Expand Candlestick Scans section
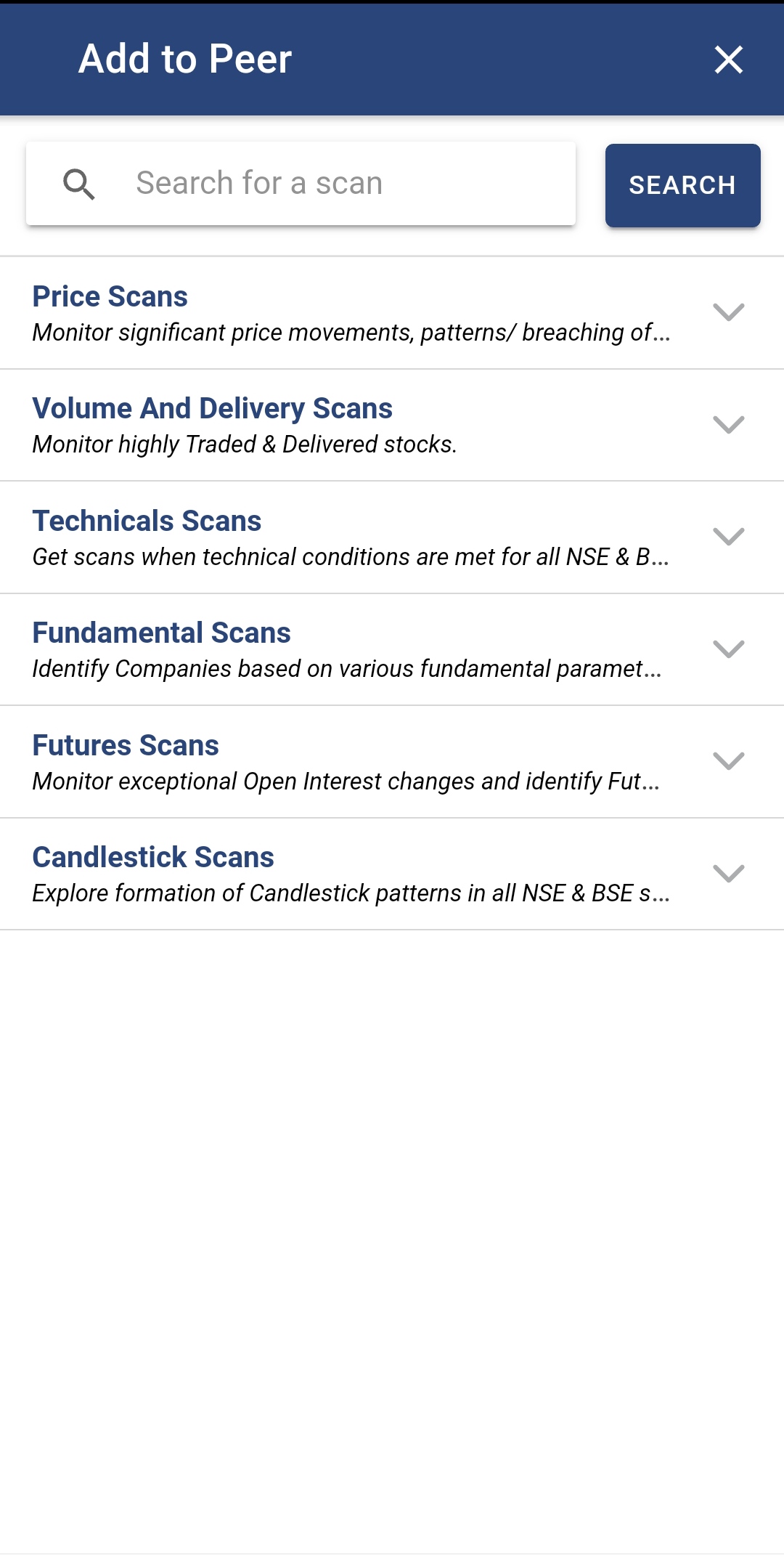The height and width of the screenshot is (1555, 784). point(392,874)
